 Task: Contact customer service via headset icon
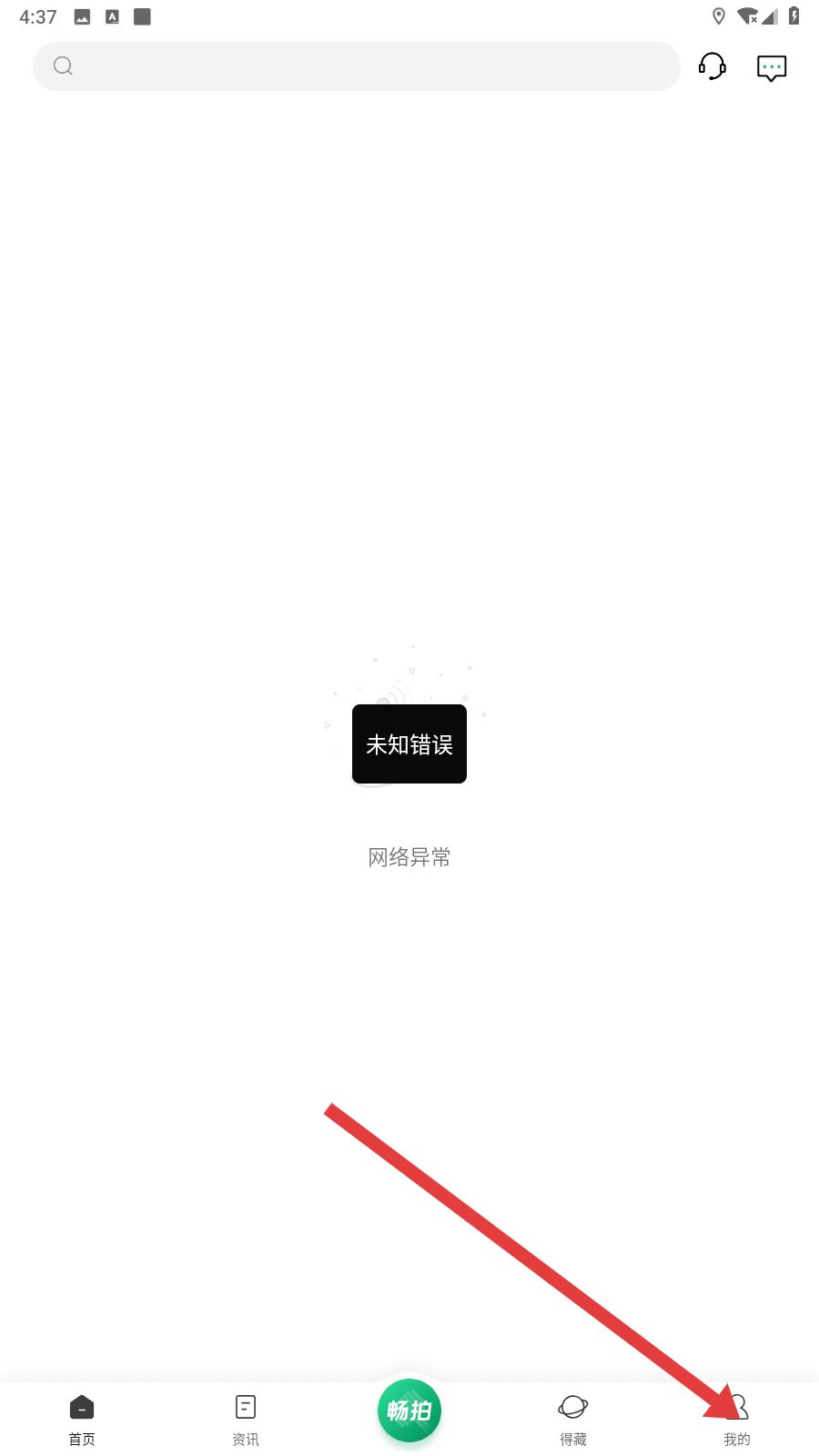713,66
